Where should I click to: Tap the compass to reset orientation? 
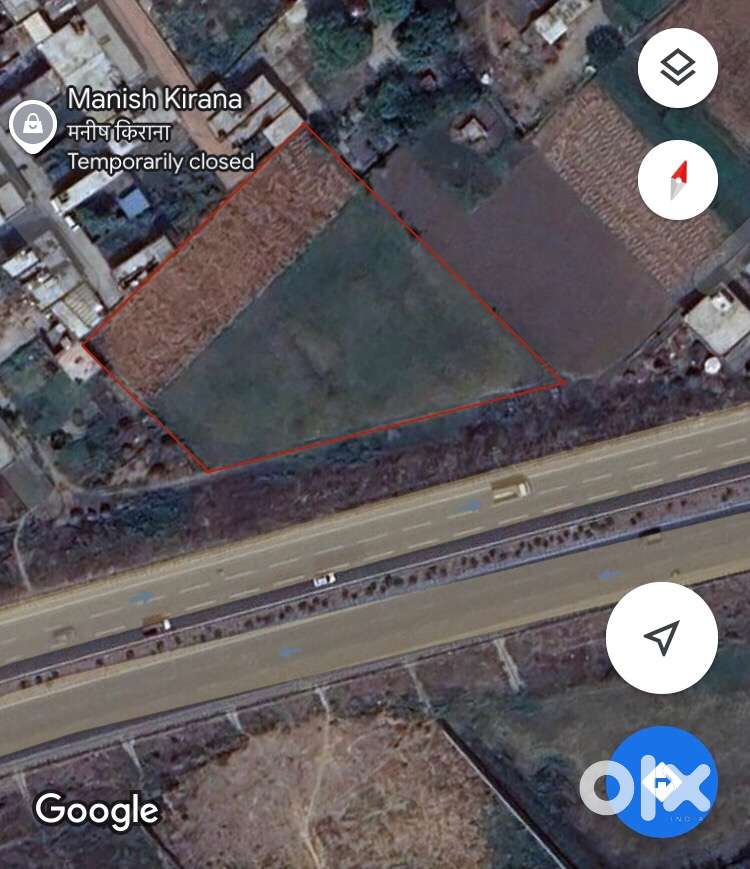[x=678, y=180]
